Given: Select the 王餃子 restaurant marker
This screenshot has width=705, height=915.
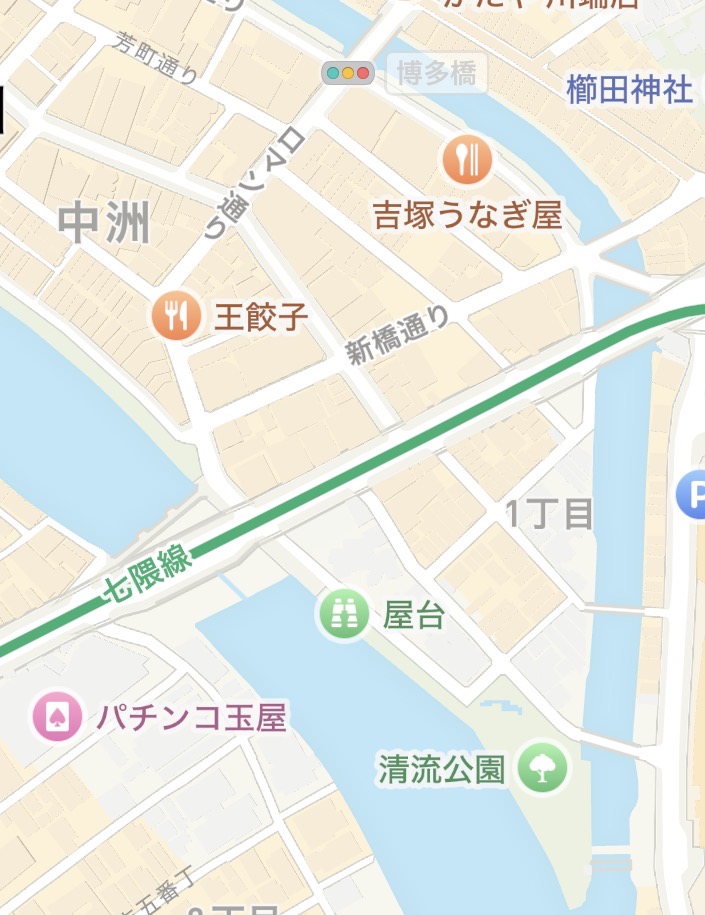Looking at the screenshot, I should pyautogui.click(x=176, y=316).
